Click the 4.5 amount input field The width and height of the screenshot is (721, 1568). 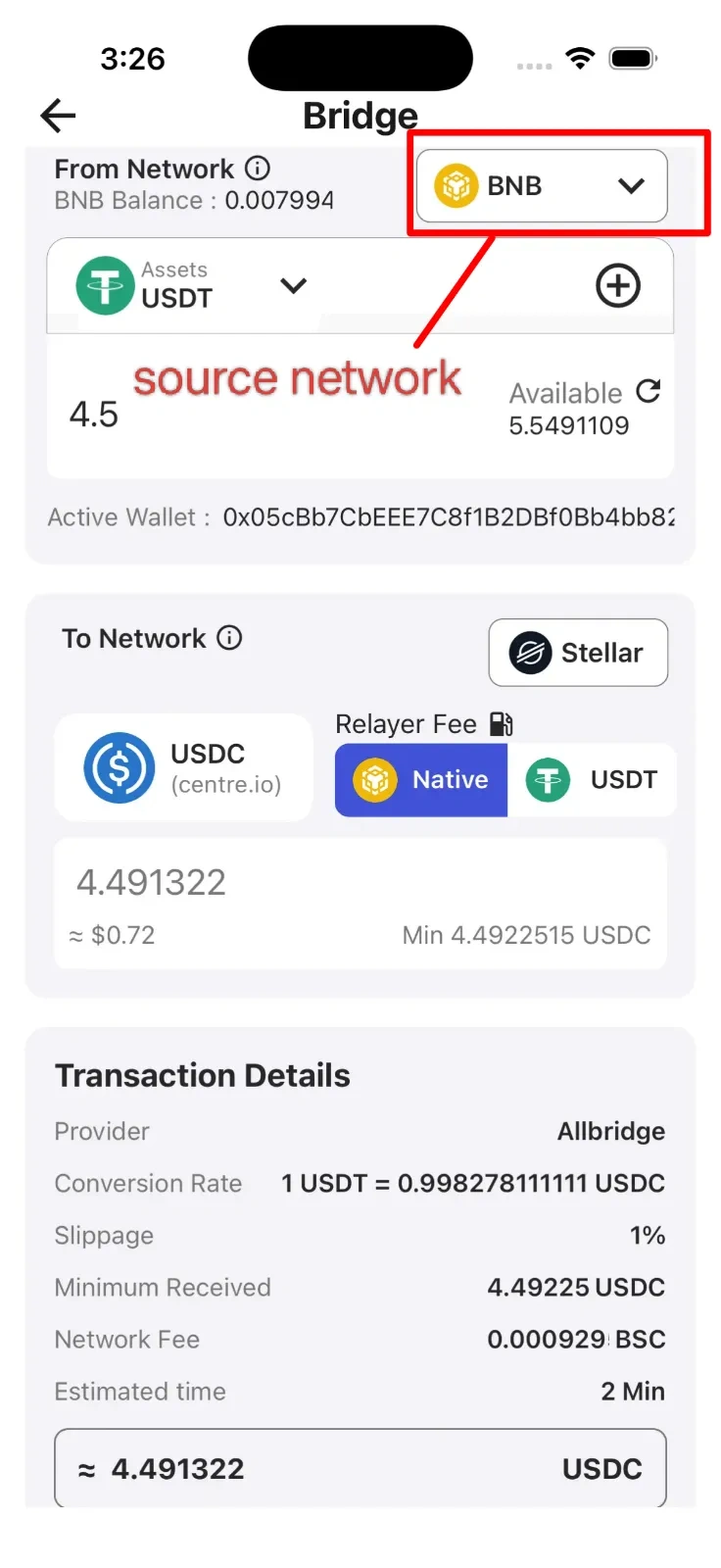pyautogui.click(x=93, y=414)
